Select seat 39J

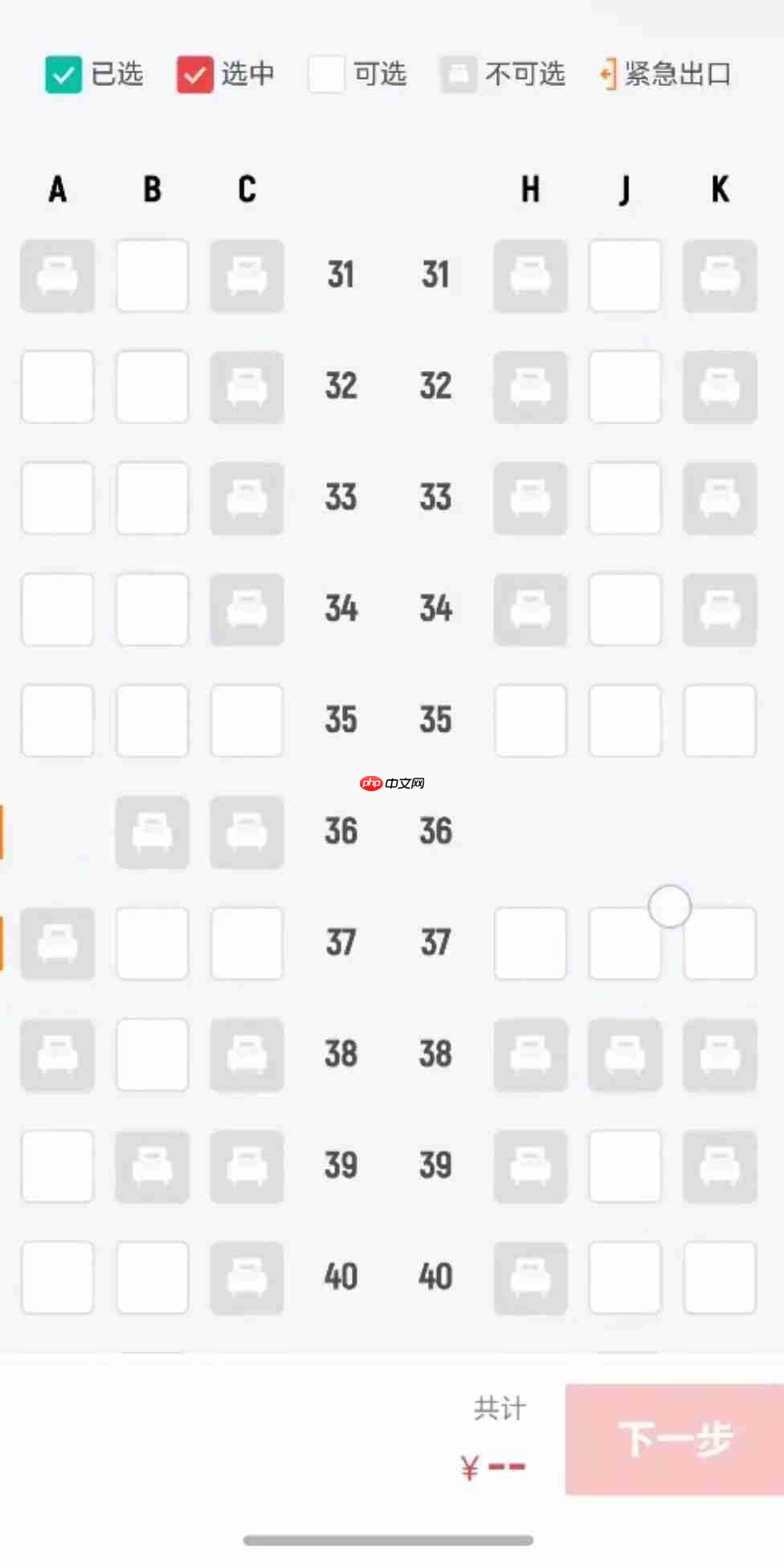625,1166
